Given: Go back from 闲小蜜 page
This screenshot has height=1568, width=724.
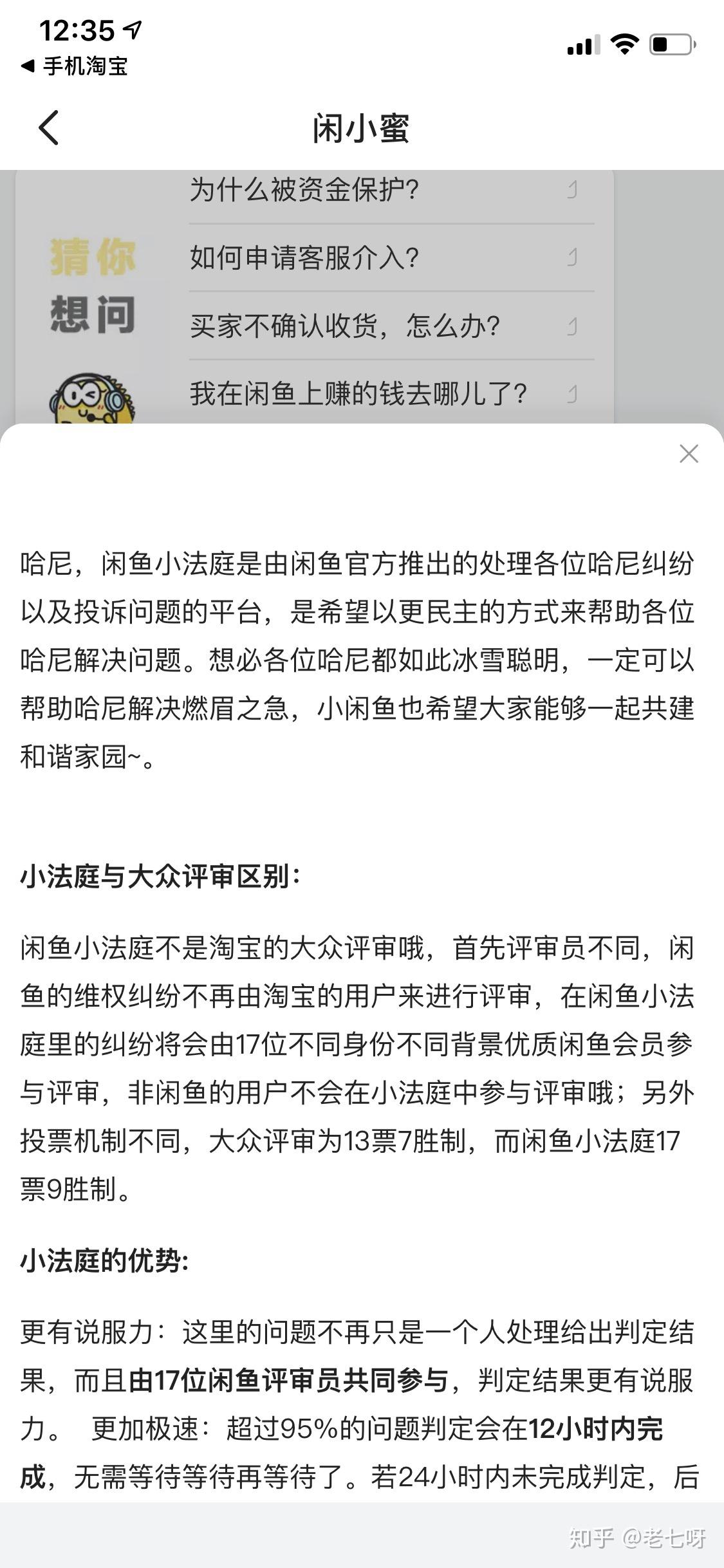Looking at the screenshot, I should pyautogui.click(x=49, y=127).
